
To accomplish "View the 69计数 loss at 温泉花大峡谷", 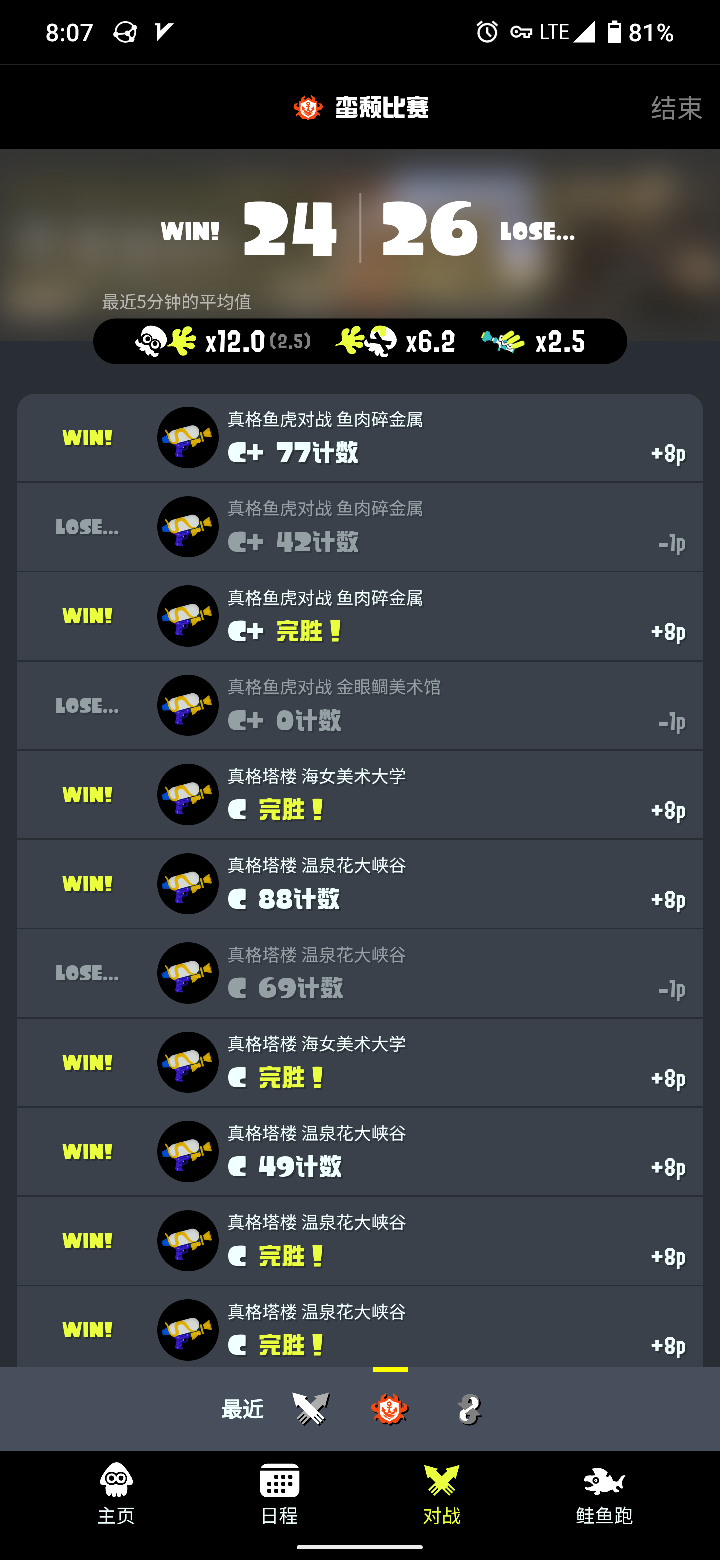I will pos(360,973).
